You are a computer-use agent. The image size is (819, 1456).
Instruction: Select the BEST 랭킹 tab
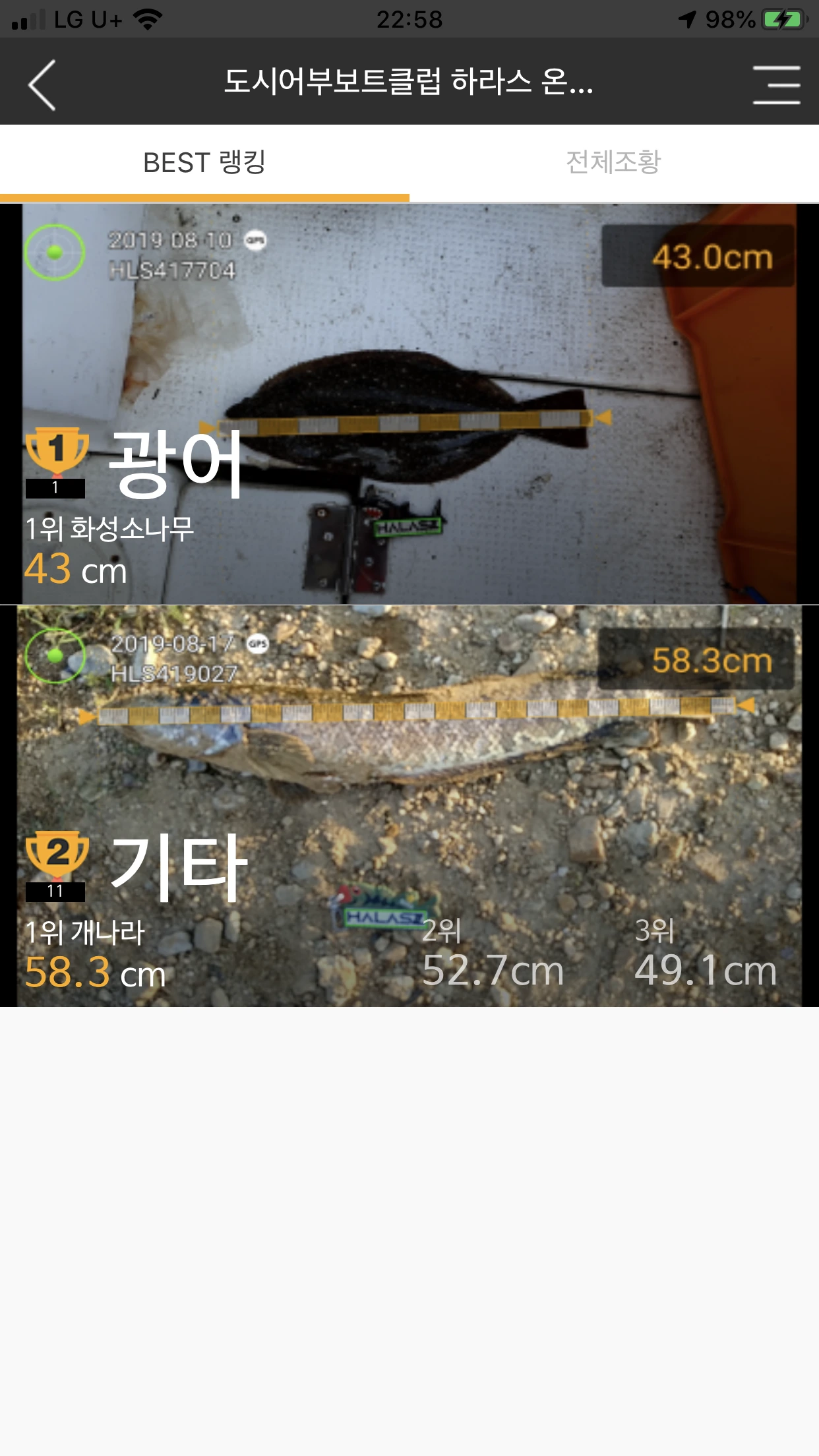204,163
